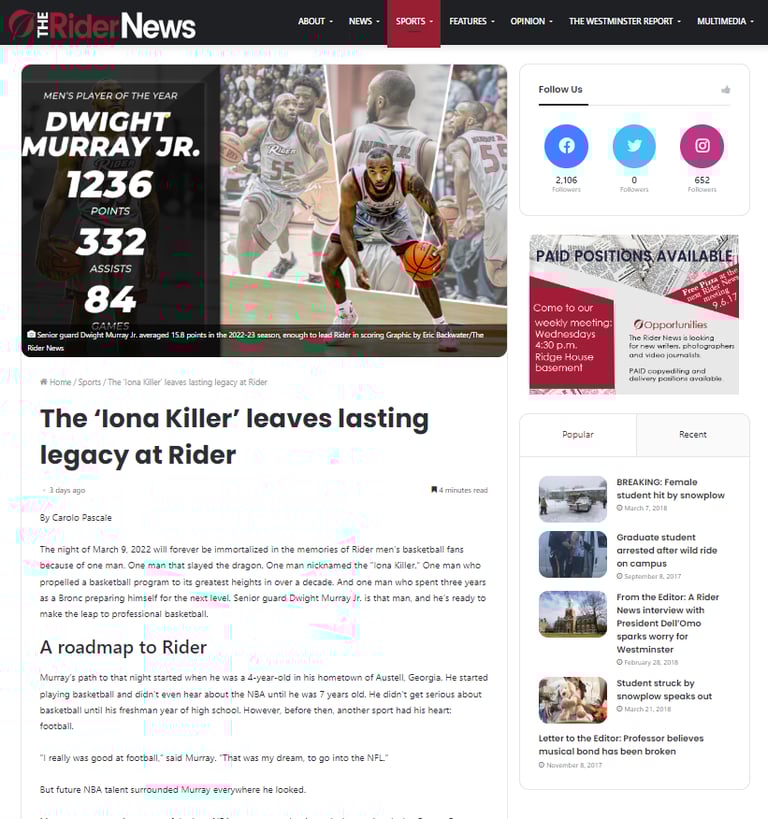Screen dimensions: 768x819
Task: Switch to the Recent tab
Action: coord(692,435)
